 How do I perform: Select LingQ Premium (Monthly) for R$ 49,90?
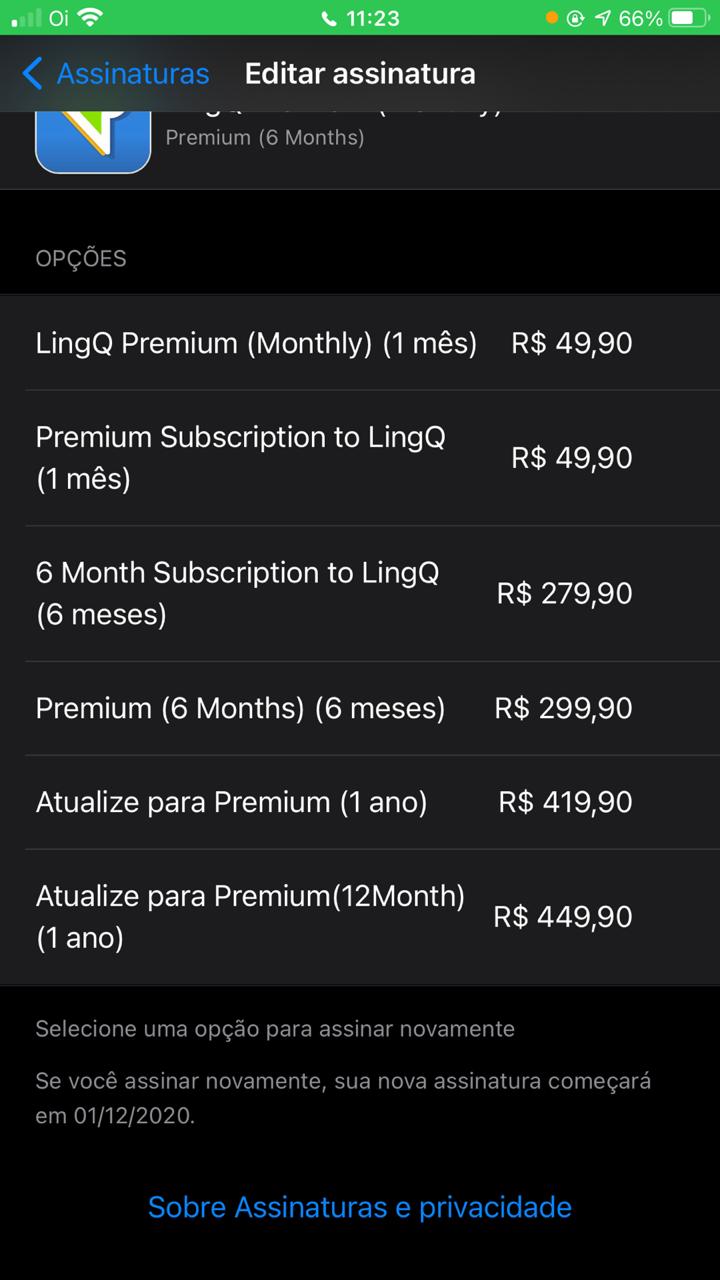pyautogui.click(x=334, y=343)
